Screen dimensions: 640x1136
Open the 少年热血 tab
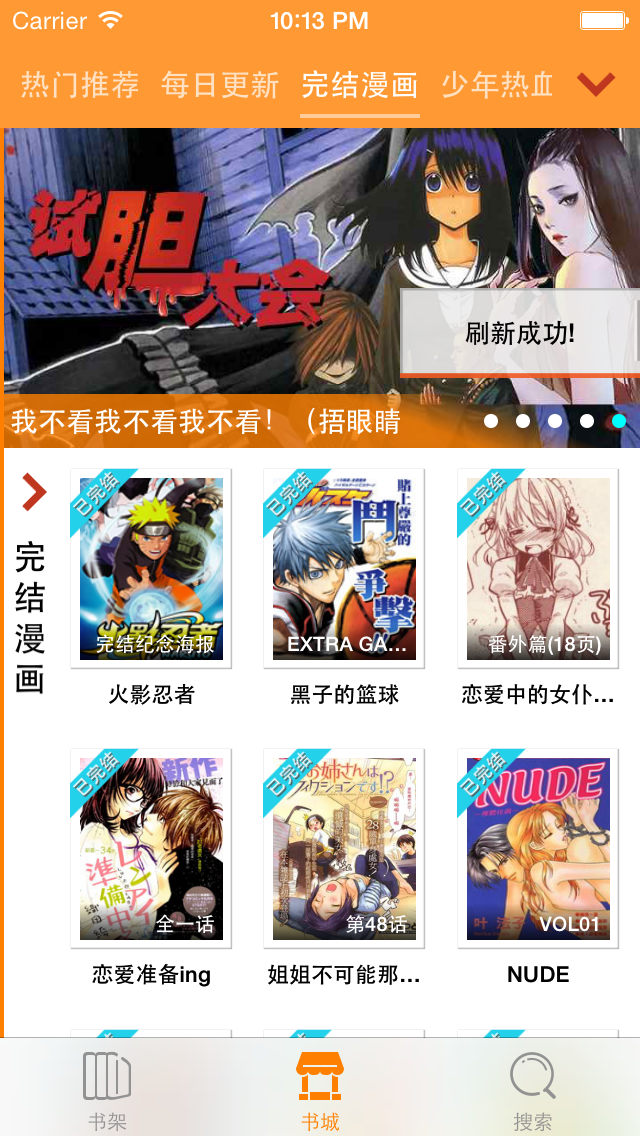coord(497,85)
